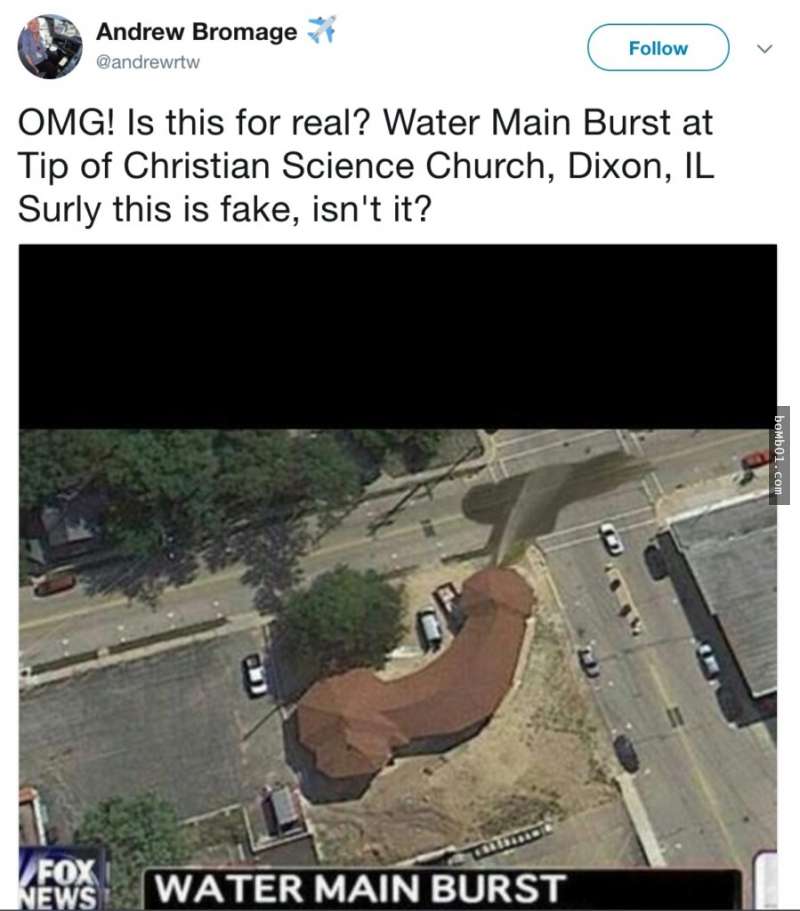Expand the tweet options chevron
This screenshot has height=911, width=800.
[x=765, y=48]
